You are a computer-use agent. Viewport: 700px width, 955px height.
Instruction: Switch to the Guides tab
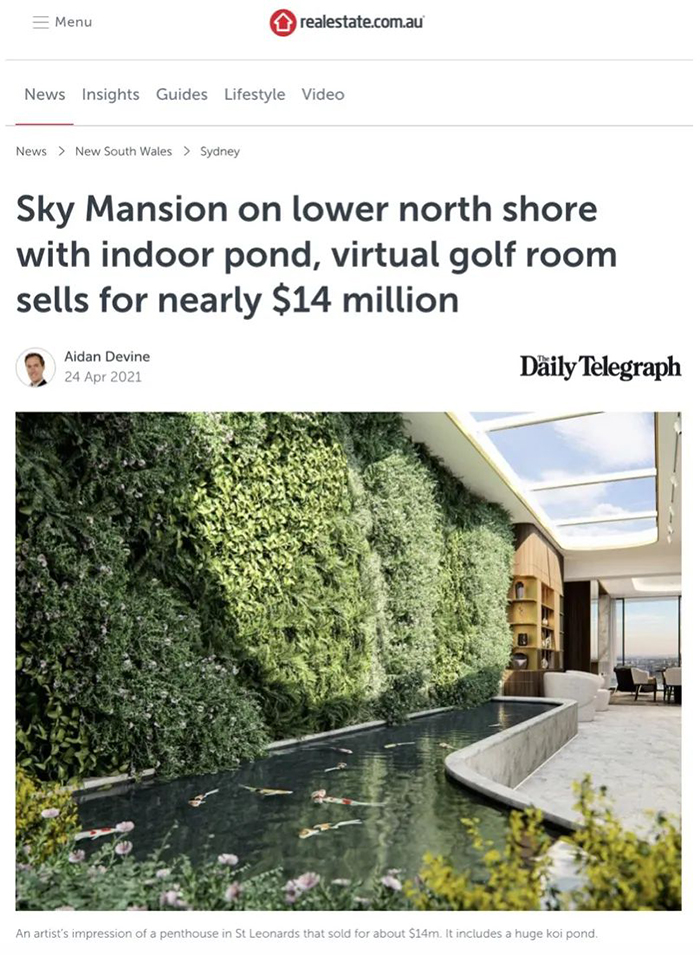point(181,94)
